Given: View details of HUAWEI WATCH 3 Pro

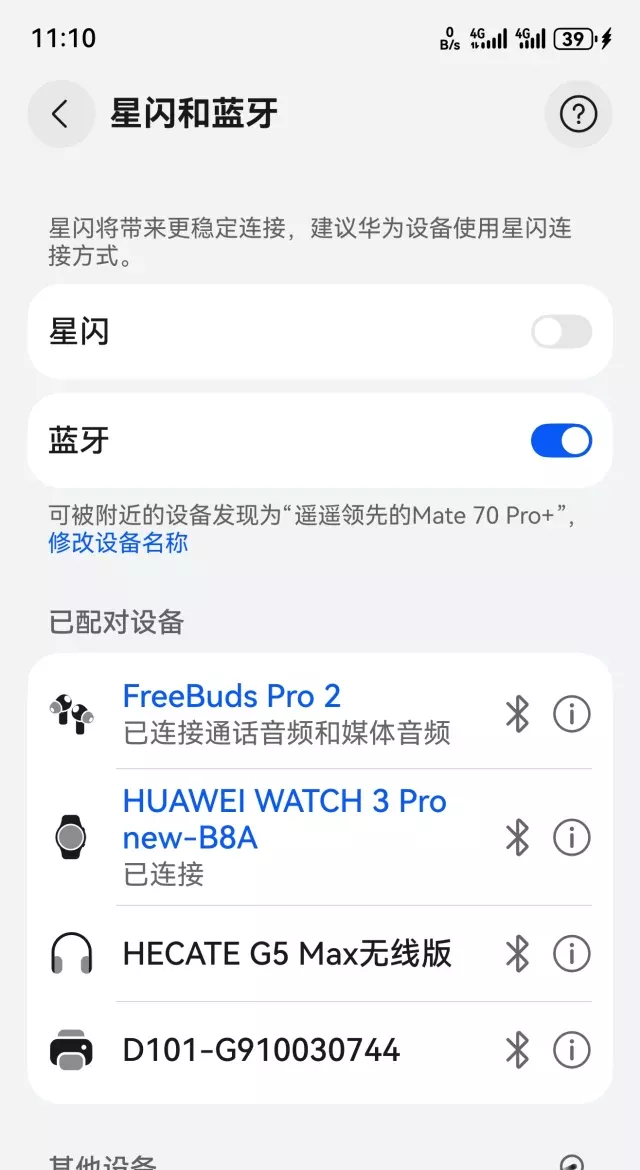Looking at the screenshot, I should [x=572, y=836].
